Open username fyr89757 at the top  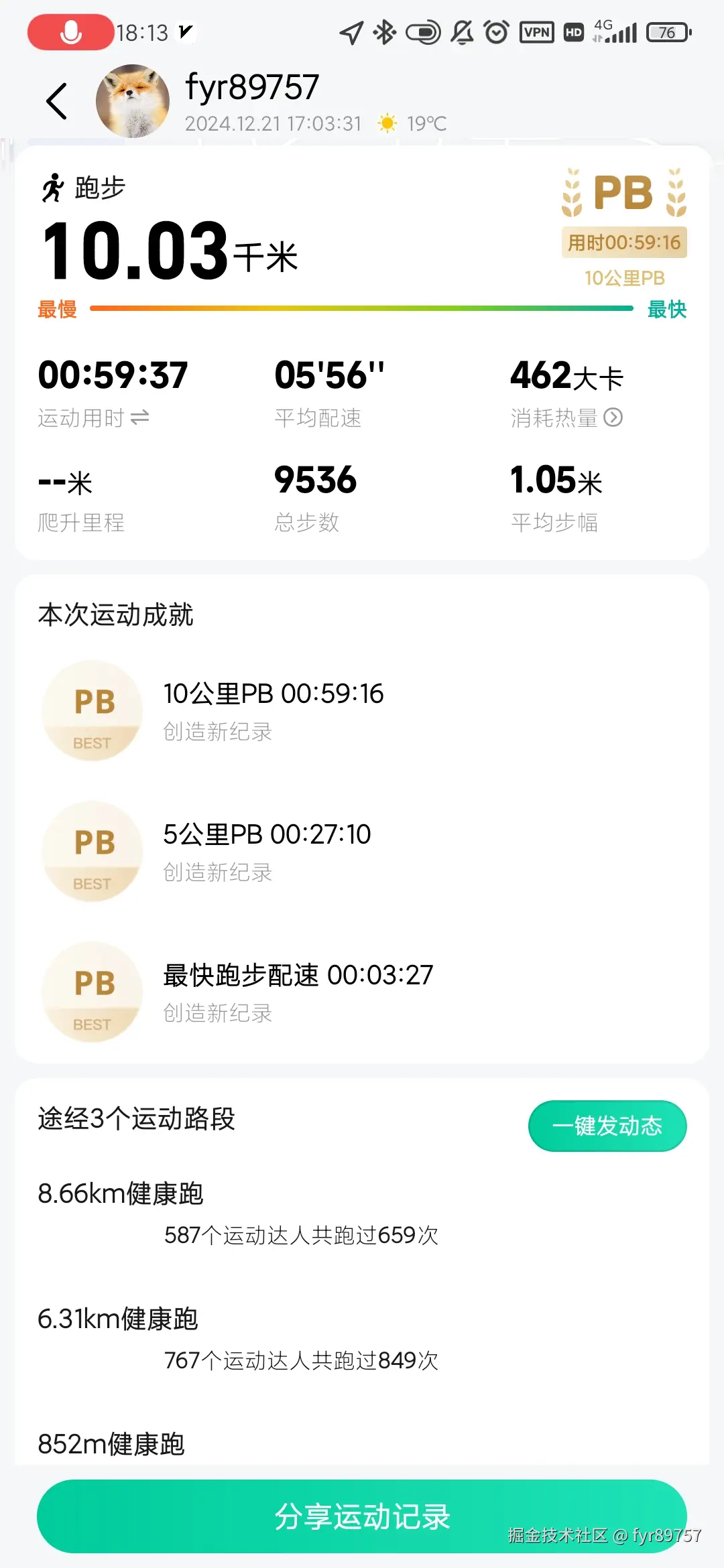[x=251, y=86]
